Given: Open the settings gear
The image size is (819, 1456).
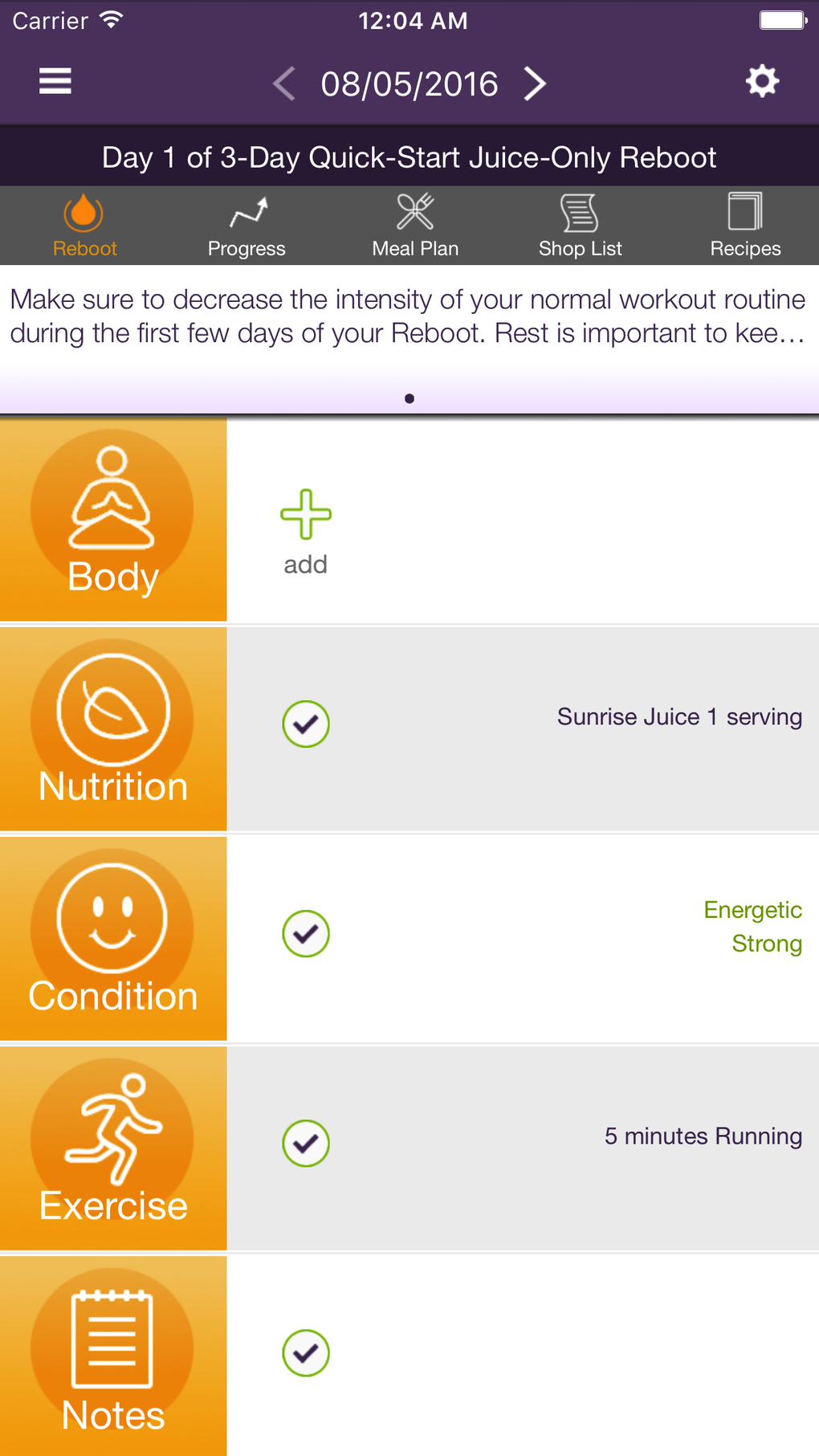Looking at the screenshot, I should point(762,82).
